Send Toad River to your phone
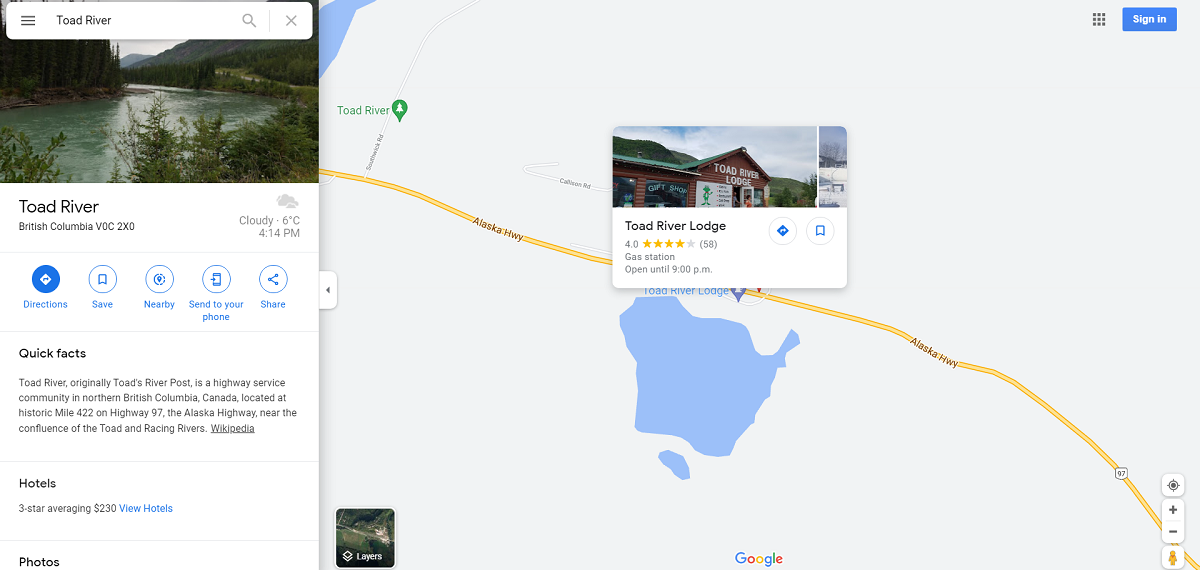This screenshot has height=570, width=1200. pos(216,279)
